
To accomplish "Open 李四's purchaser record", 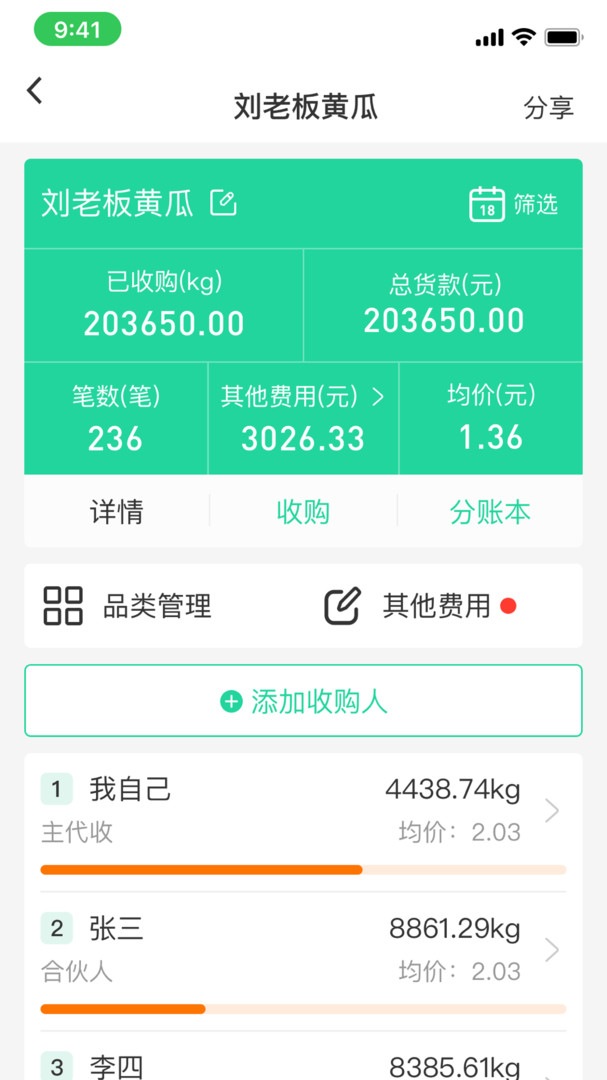I will pyautogui.click(x=303, y=1064).
